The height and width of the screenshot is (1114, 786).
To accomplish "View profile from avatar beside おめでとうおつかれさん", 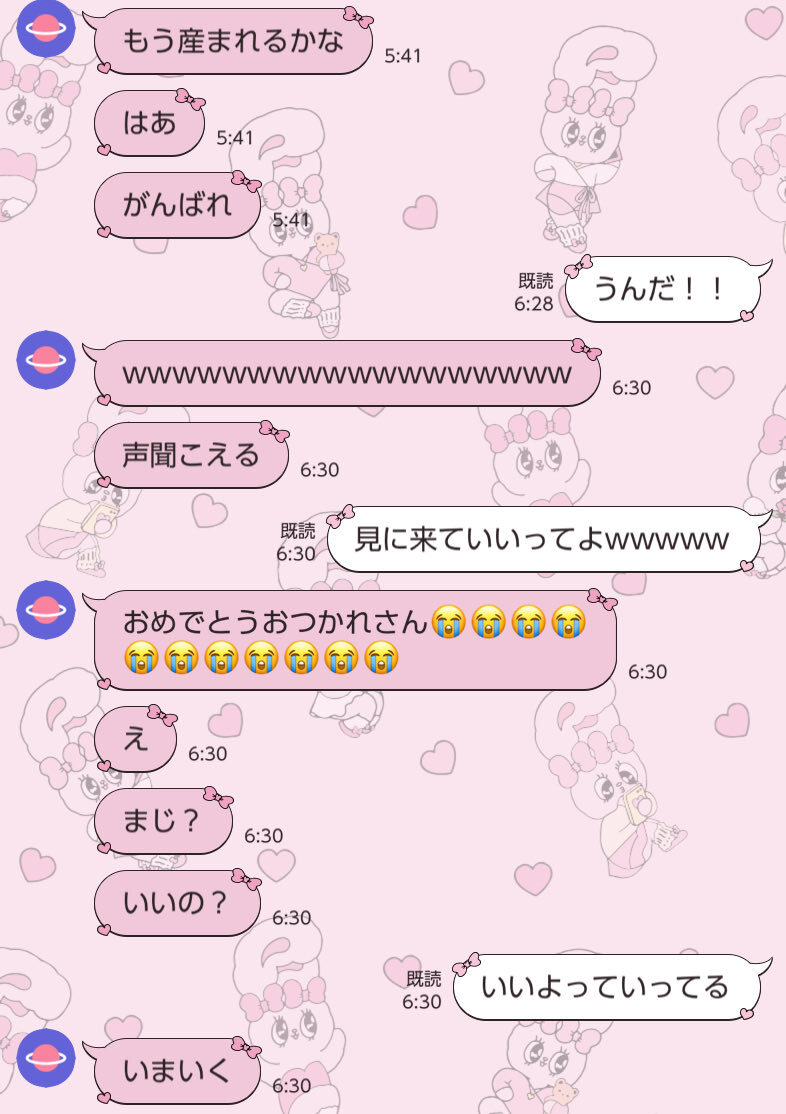I will 45,610.
